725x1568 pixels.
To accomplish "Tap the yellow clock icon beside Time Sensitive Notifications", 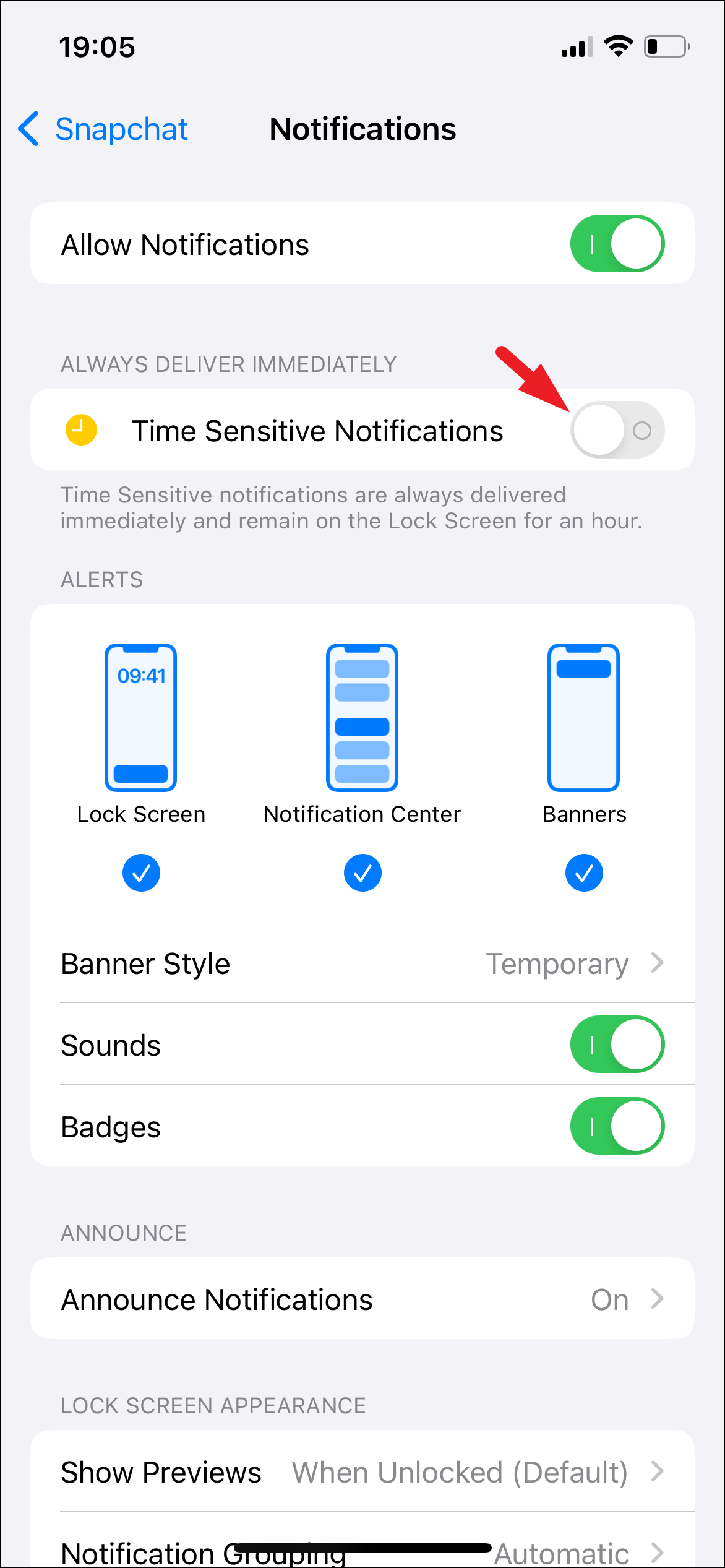I will (x=80, y=429).
